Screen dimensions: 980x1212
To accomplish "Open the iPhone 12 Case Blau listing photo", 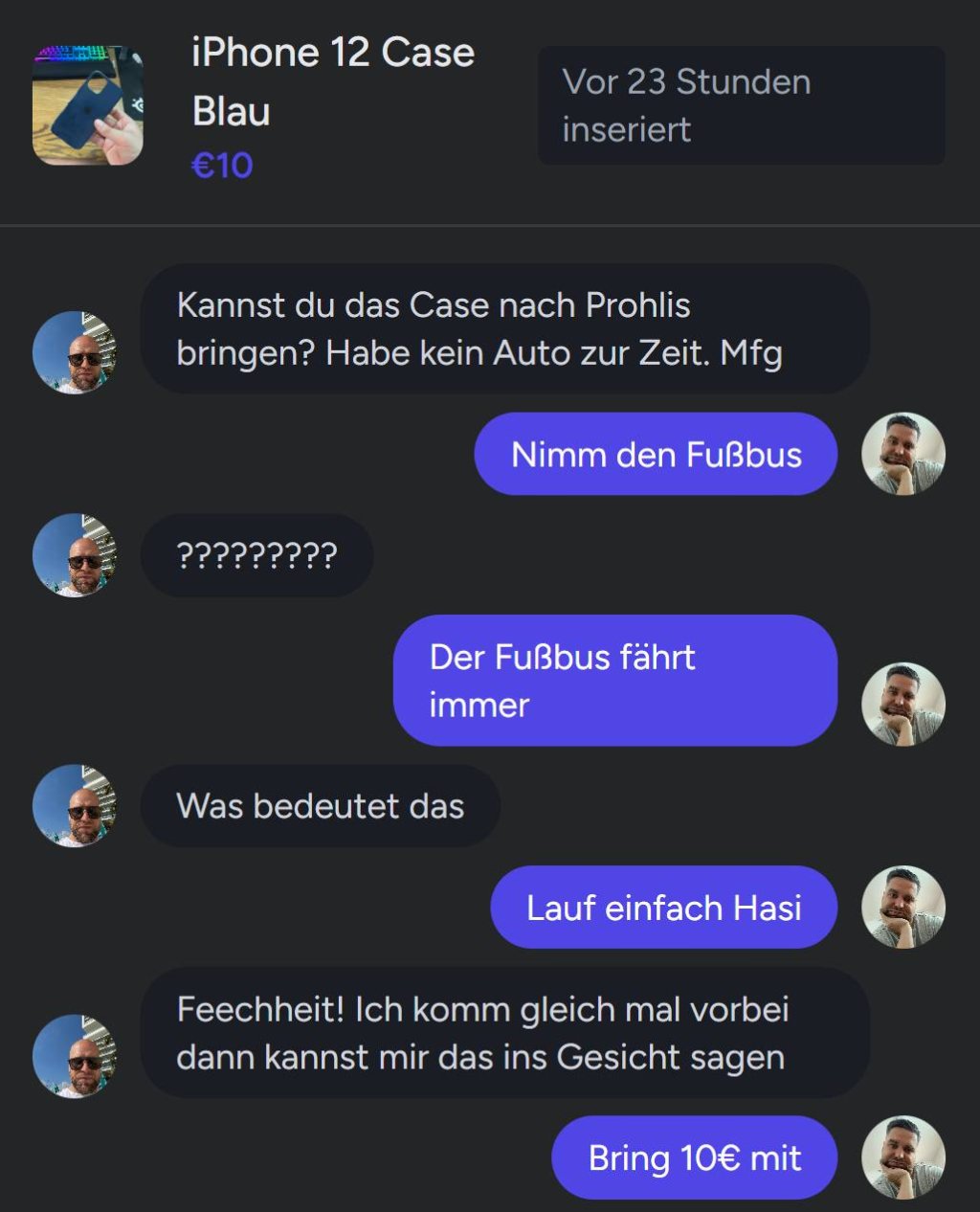I will pyautogui.click(x=88, y=105).
